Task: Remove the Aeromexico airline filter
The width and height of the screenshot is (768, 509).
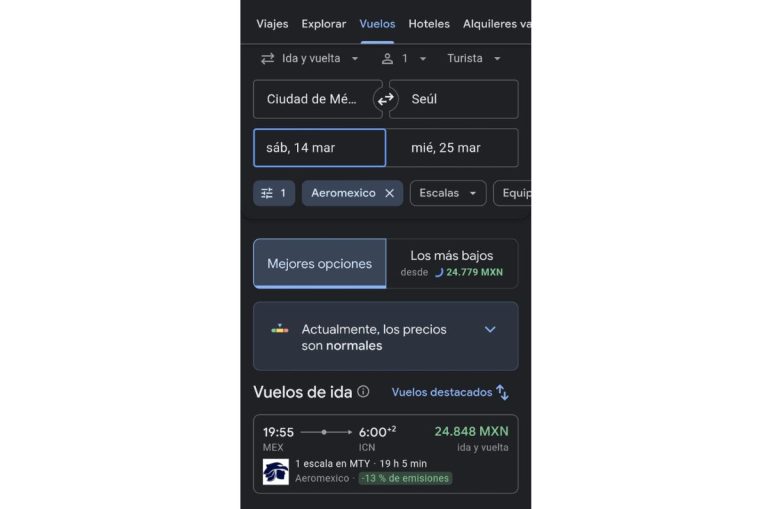Action: pyautogui.click(x=390, y=193)
